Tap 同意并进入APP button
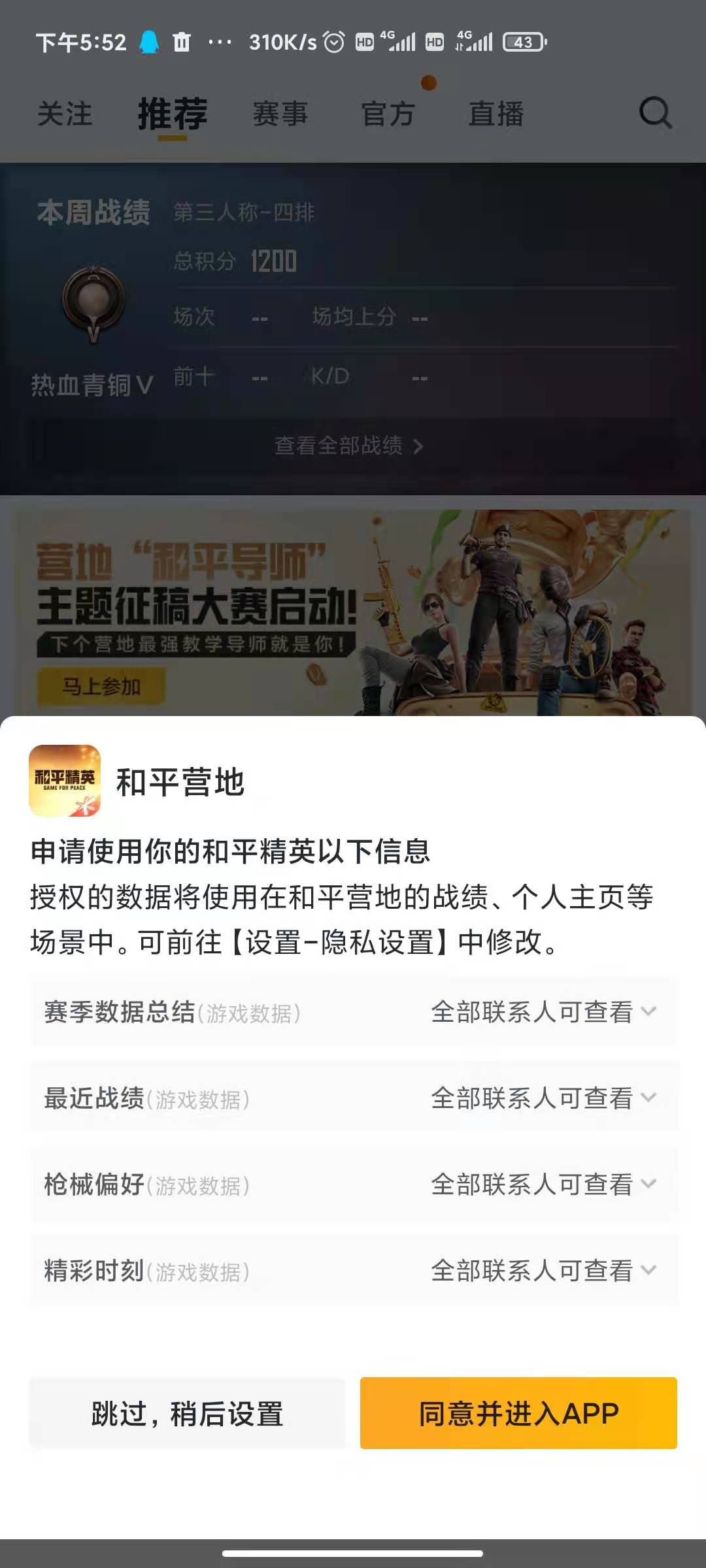Screen dimensions: 706x1568 [518, 1413]
